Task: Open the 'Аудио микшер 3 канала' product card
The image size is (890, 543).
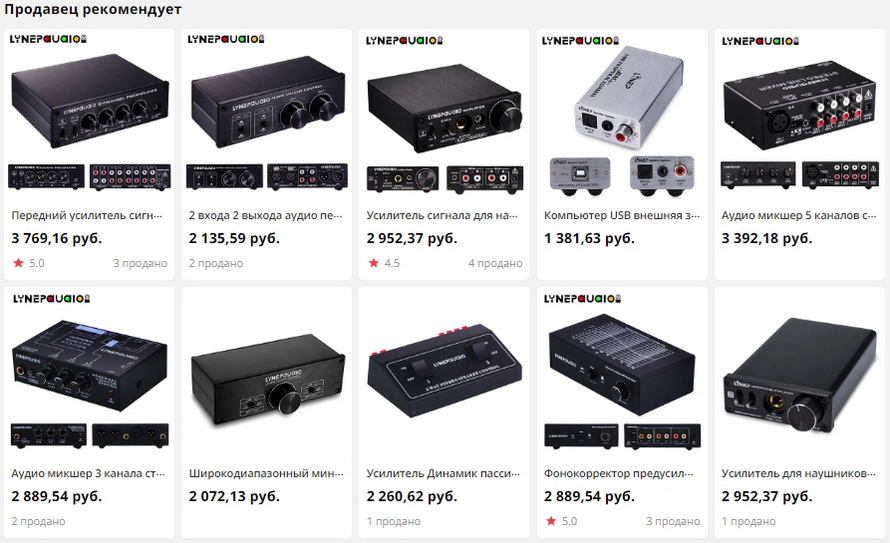Action: click(x=89, y=473)
